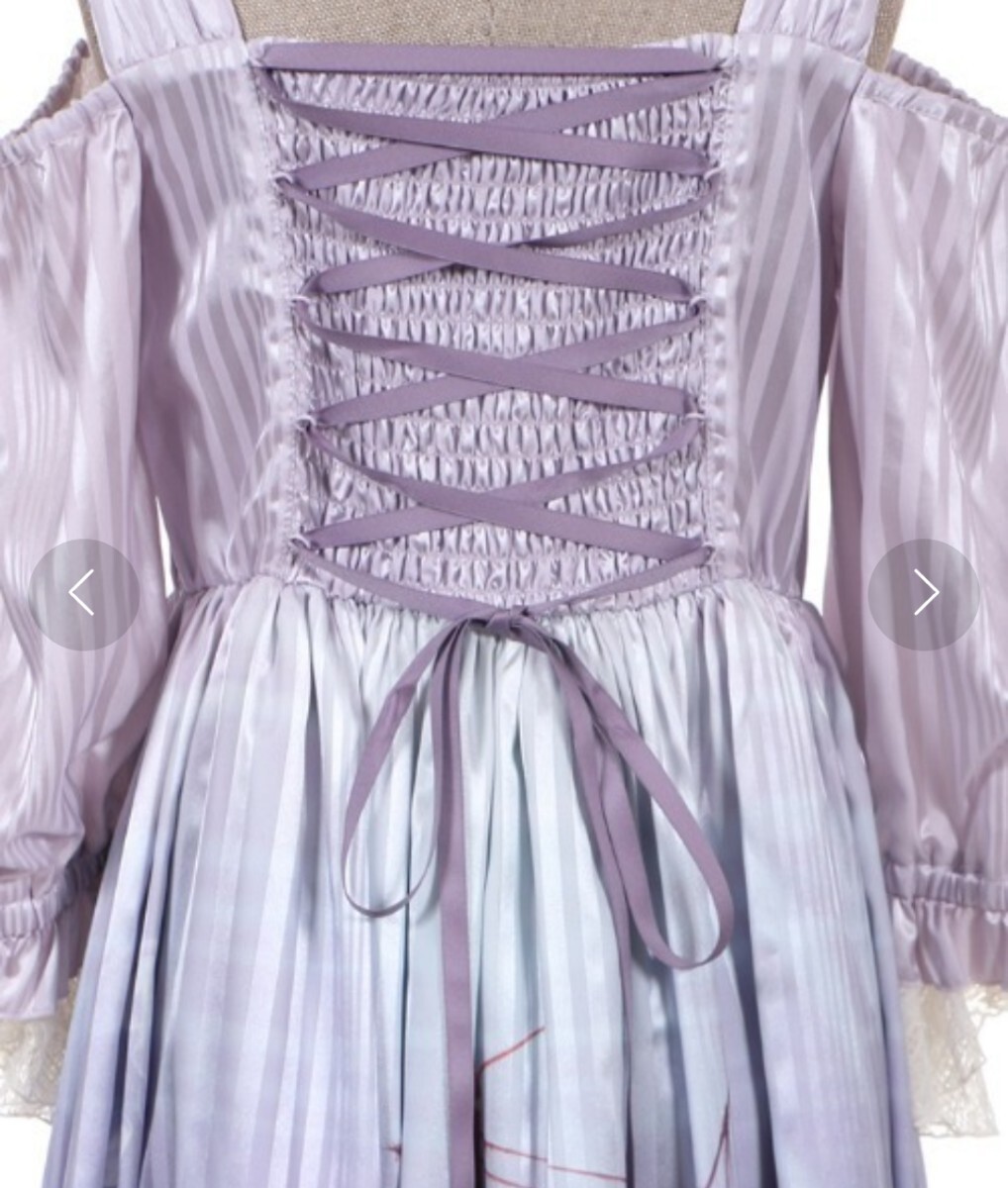Show the next product photo
Image resolution: width=1008 pixels, height=1188 pixels.
click(924, 594)
